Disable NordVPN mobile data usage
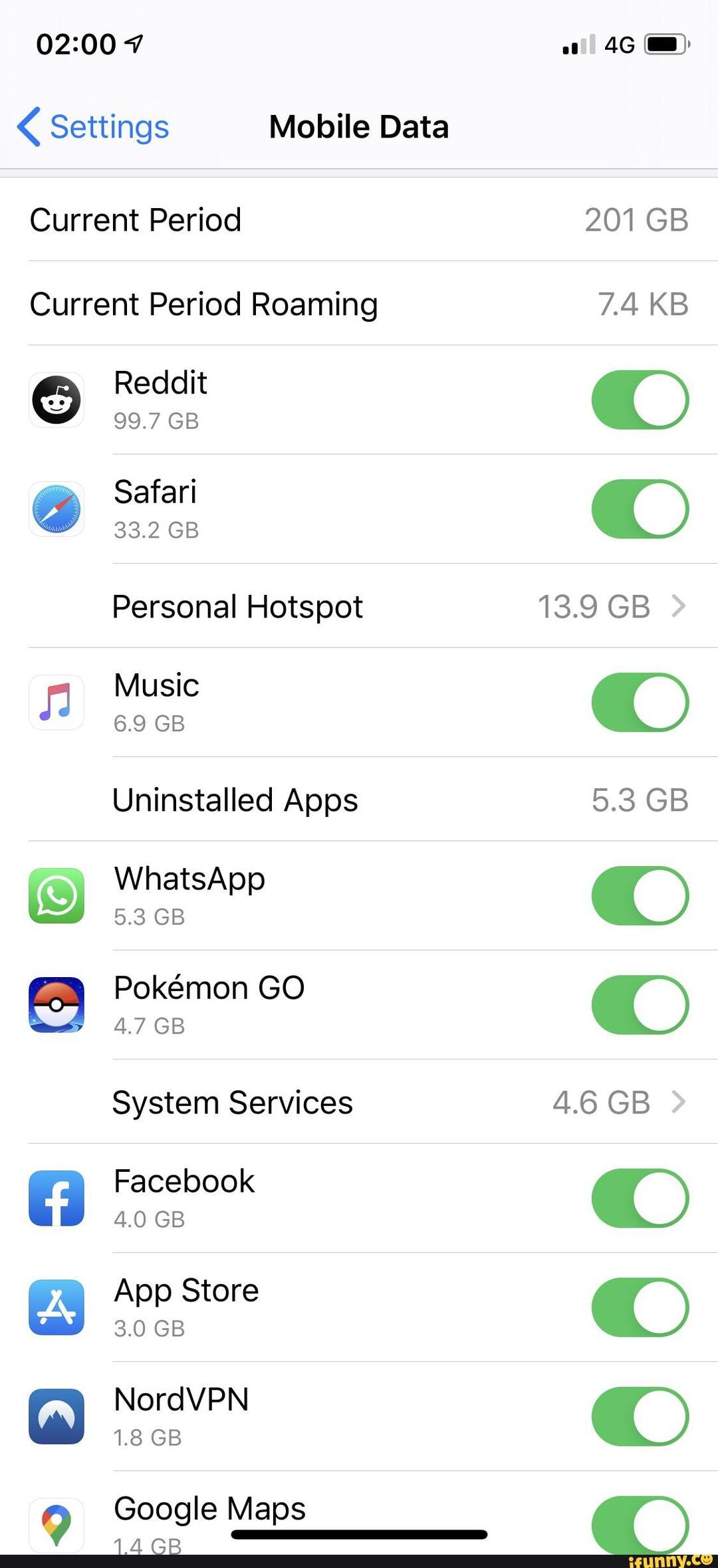 coord(640,1416)
